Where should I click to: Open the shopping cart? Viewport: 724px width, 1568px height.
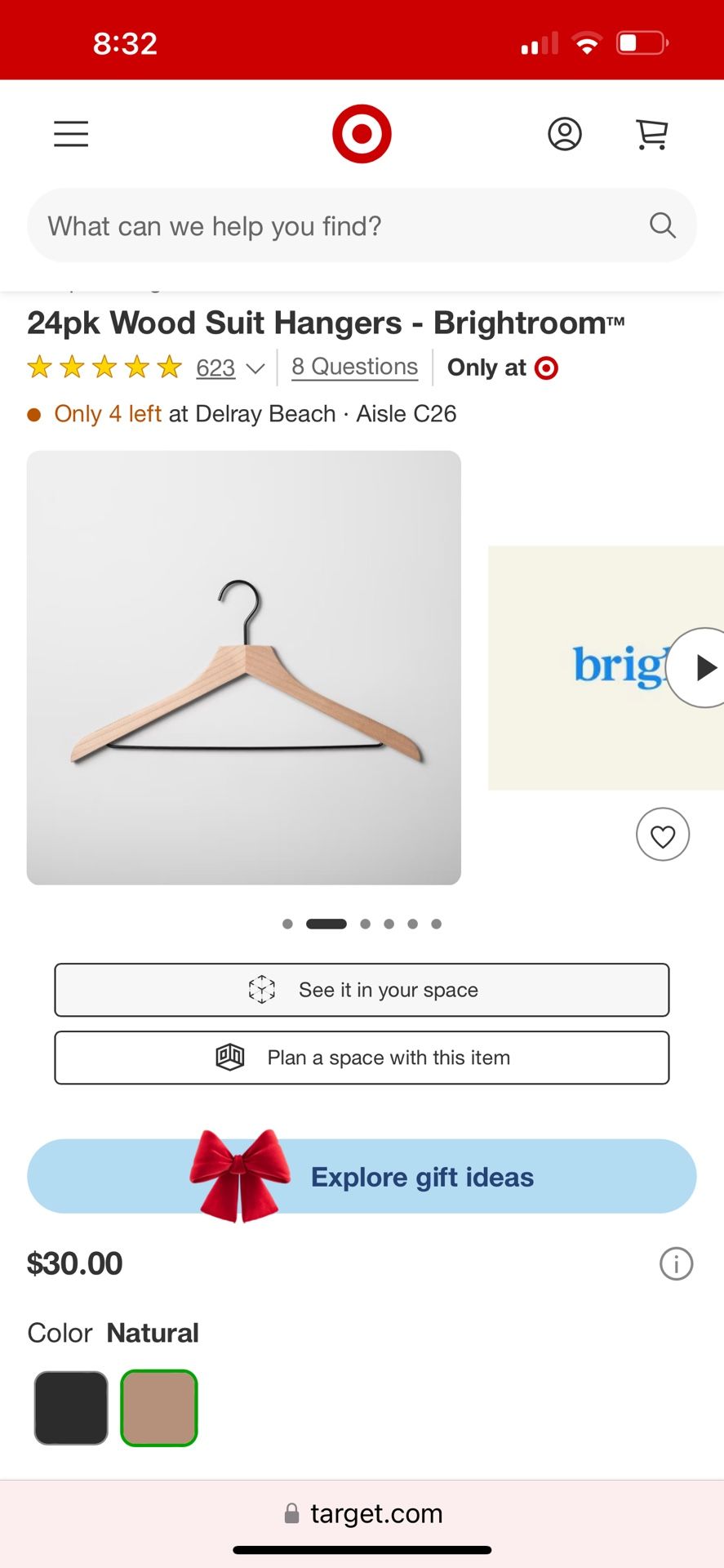[651, 133]
